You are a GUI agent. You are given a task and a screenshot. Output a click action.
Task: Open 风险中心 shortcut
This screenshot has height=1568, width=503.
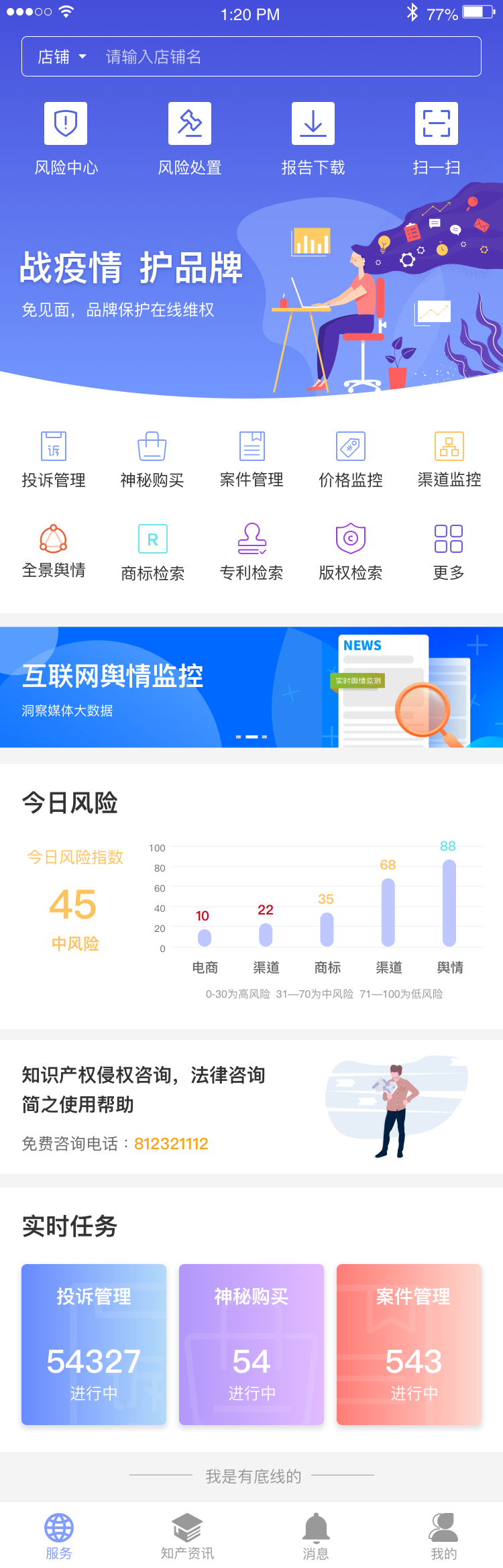66,138
